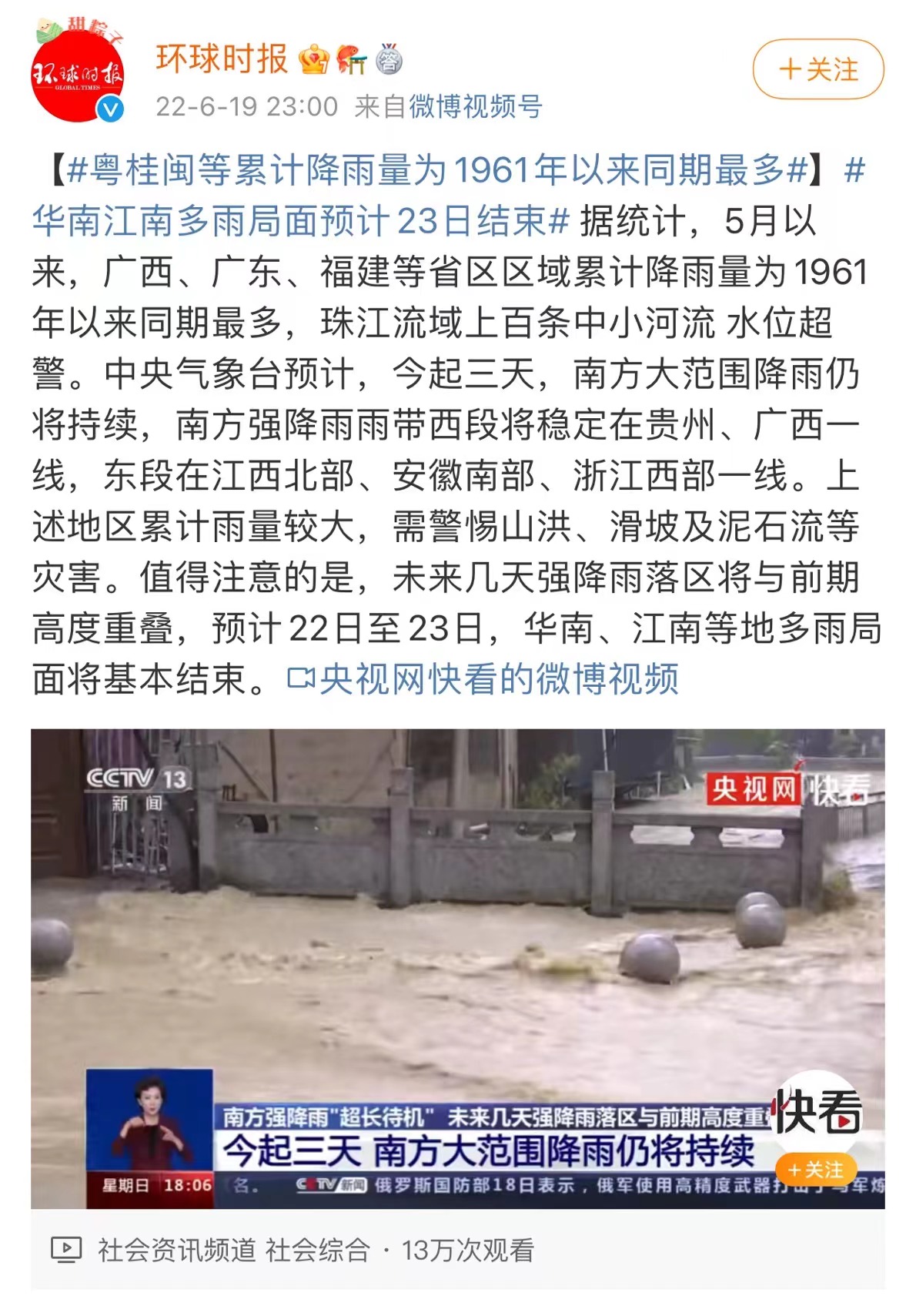Follow 央视网快看 via the video's +关注 badge
Screen dimensions: 916x1316
tap(814, 1170)
